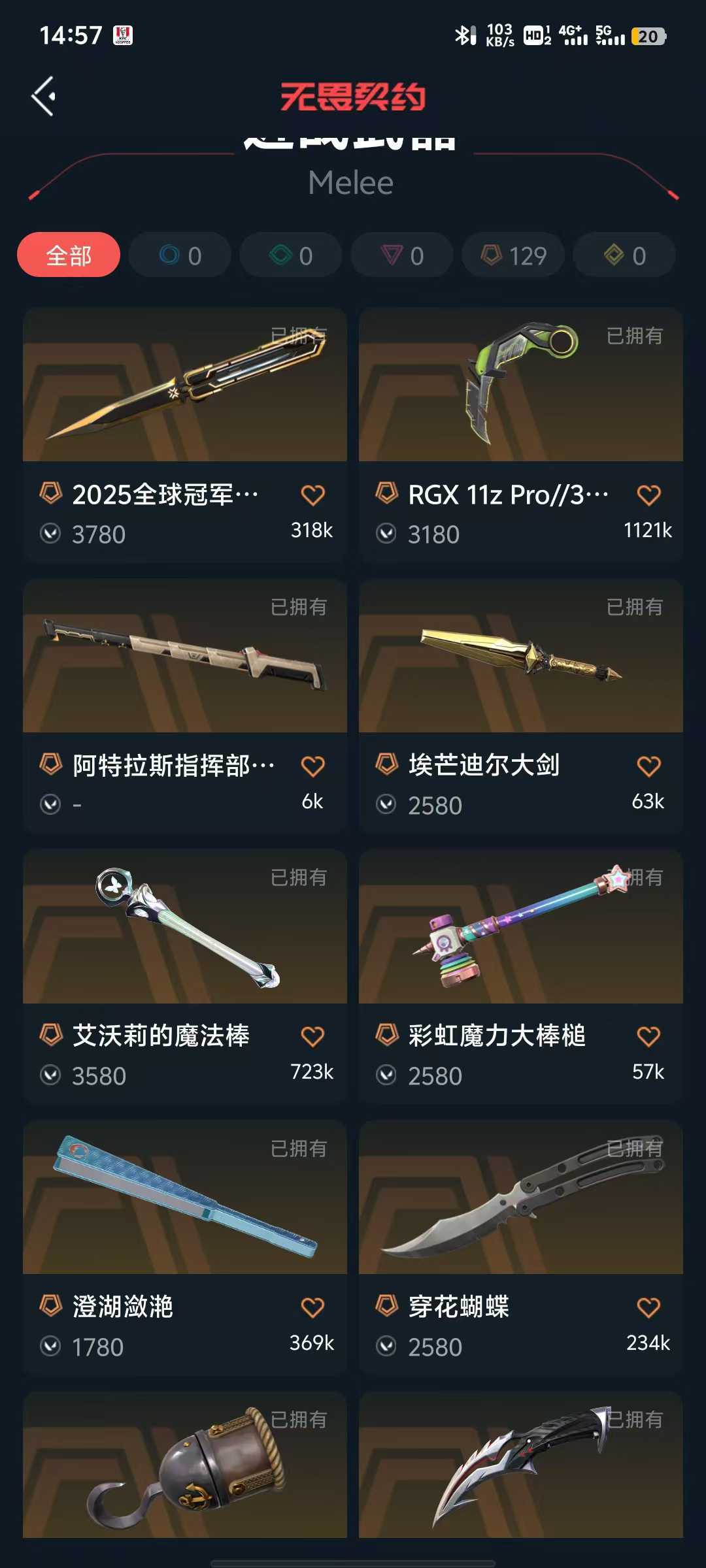Tap the heart on 埃芒迪尔大剑
706x1568 pixels.
click(x=648, y=766)
